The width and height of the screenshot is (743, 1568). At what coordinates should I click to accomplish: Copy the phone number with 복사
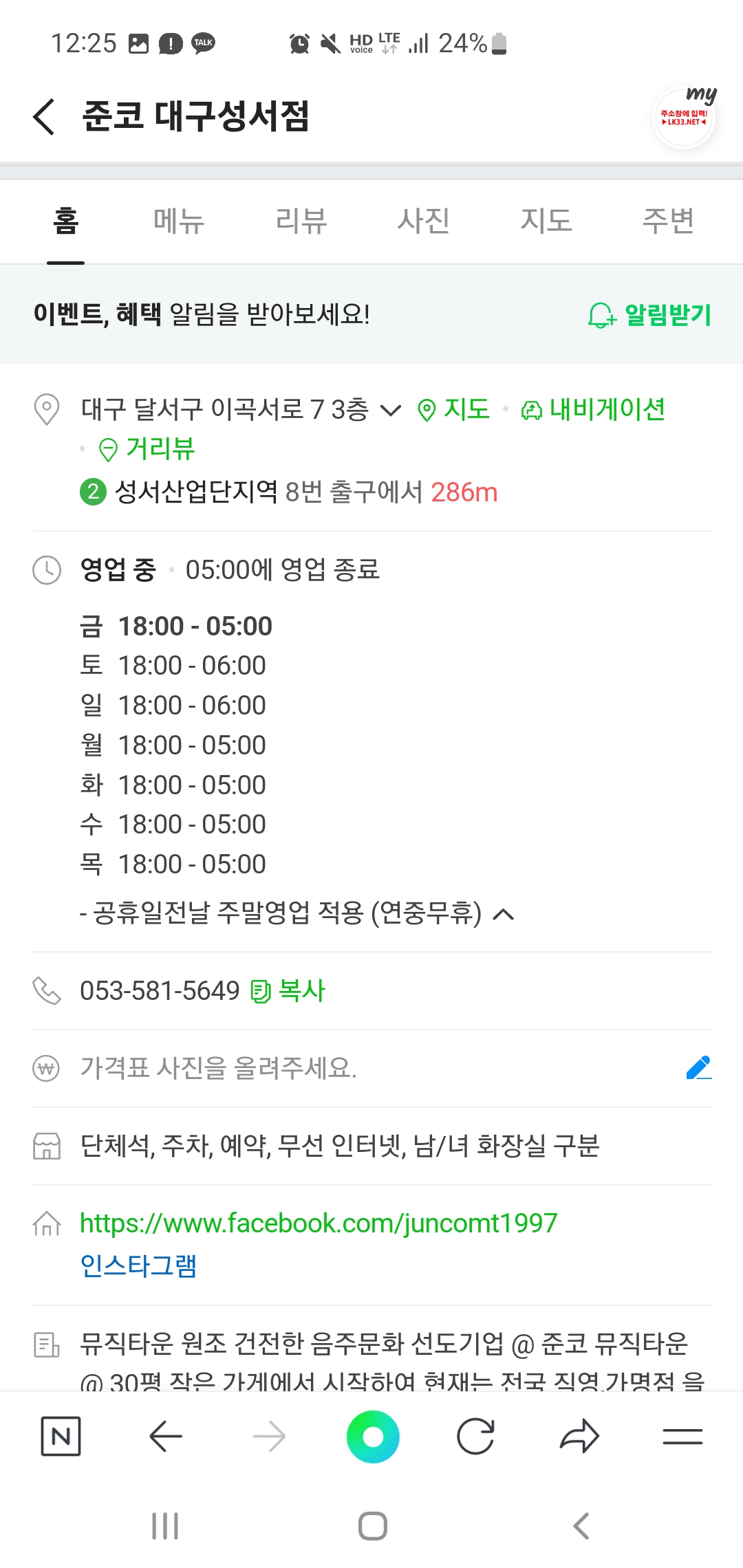[x=288, y=991]
